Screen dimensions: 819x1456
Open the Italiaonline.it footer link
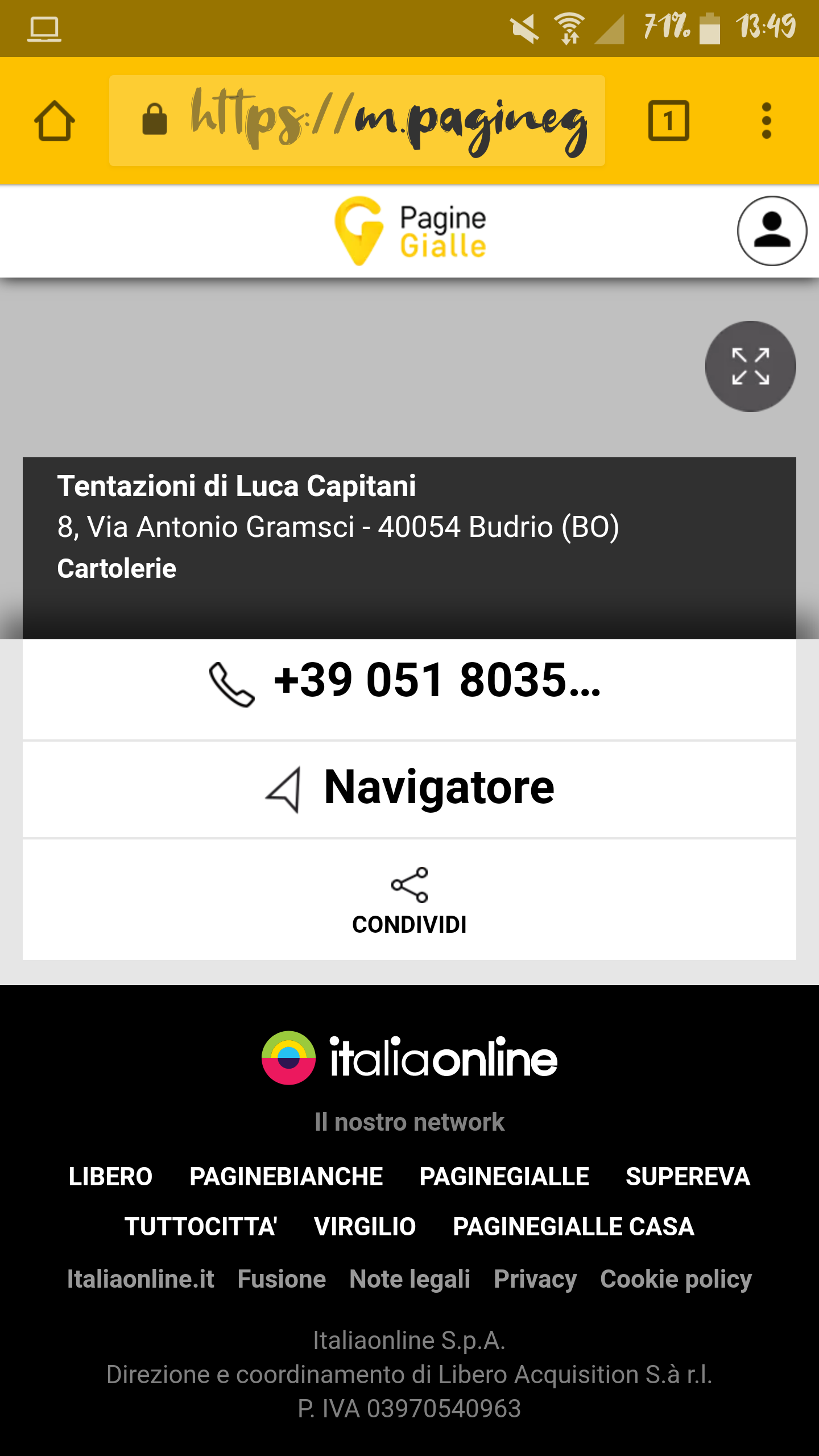pos(140,1279)
